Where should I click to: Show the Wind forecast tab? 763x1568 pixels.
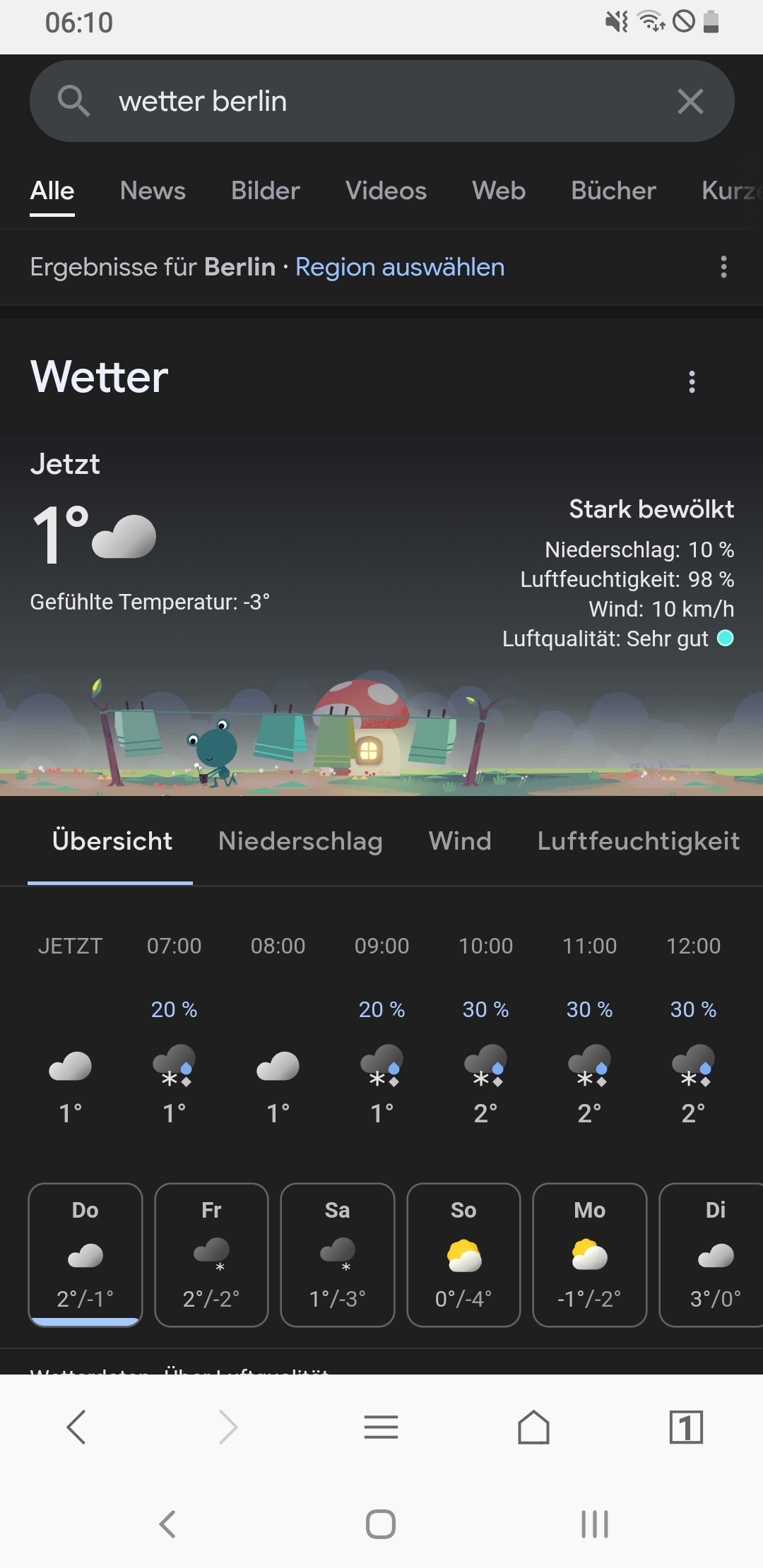click(x=460, y=841)
